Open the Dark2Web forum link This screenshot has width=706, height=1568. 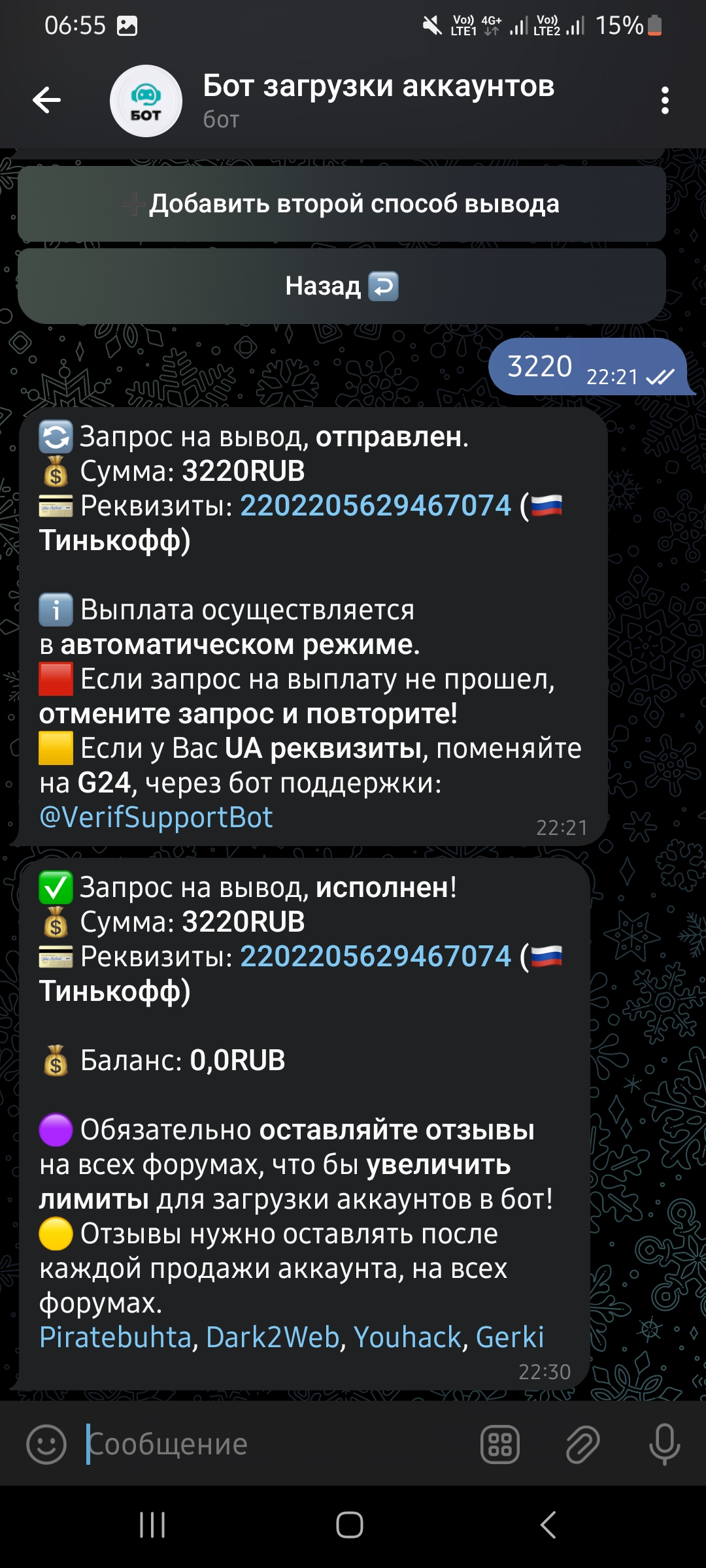pyautogui.click(x=273, y=1337)
